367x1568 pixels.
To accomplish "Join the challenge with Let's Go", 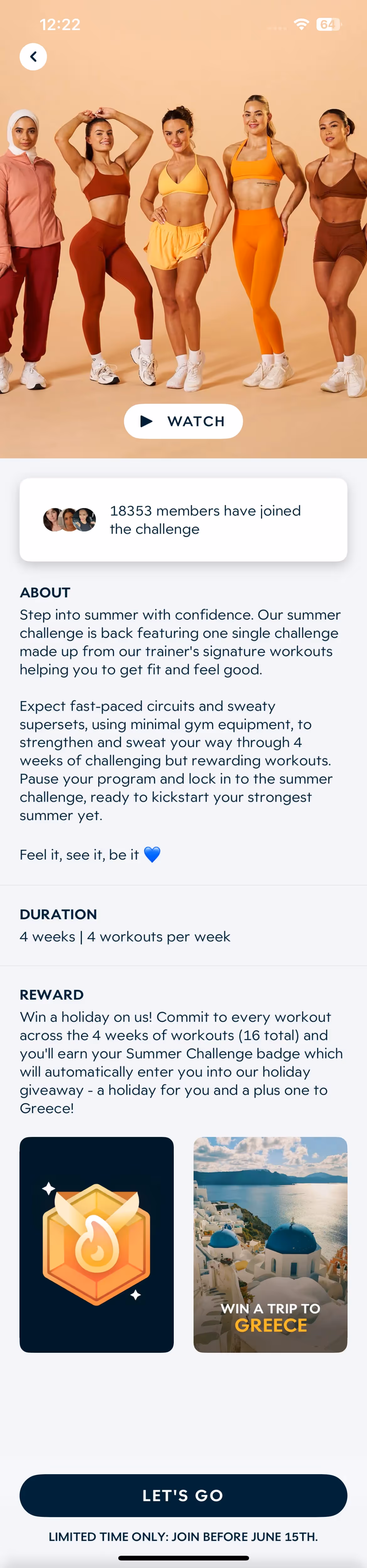I will point(183,1495).
